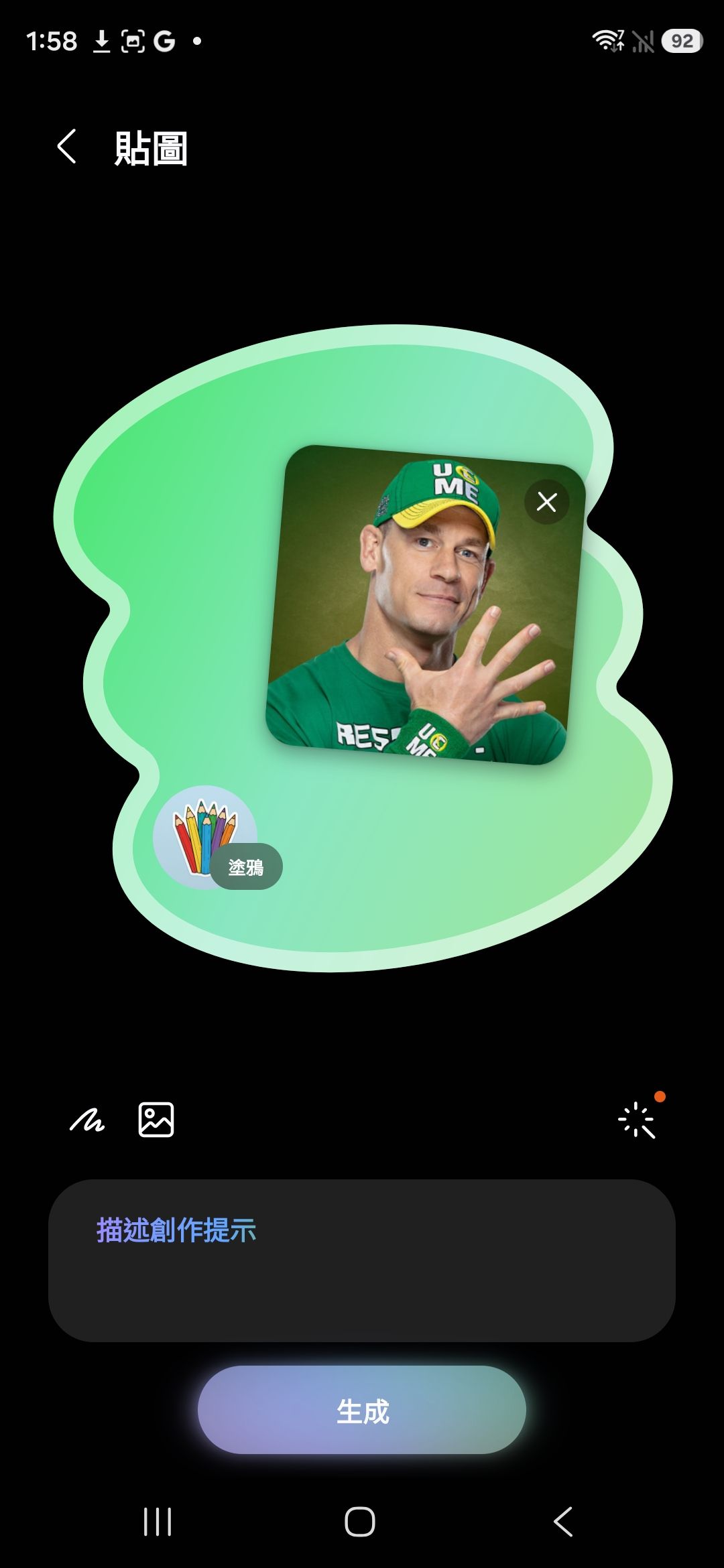Remove the attached photo with the X
The width and height of the screenshot is (724, 1568).
coord(546,502)
